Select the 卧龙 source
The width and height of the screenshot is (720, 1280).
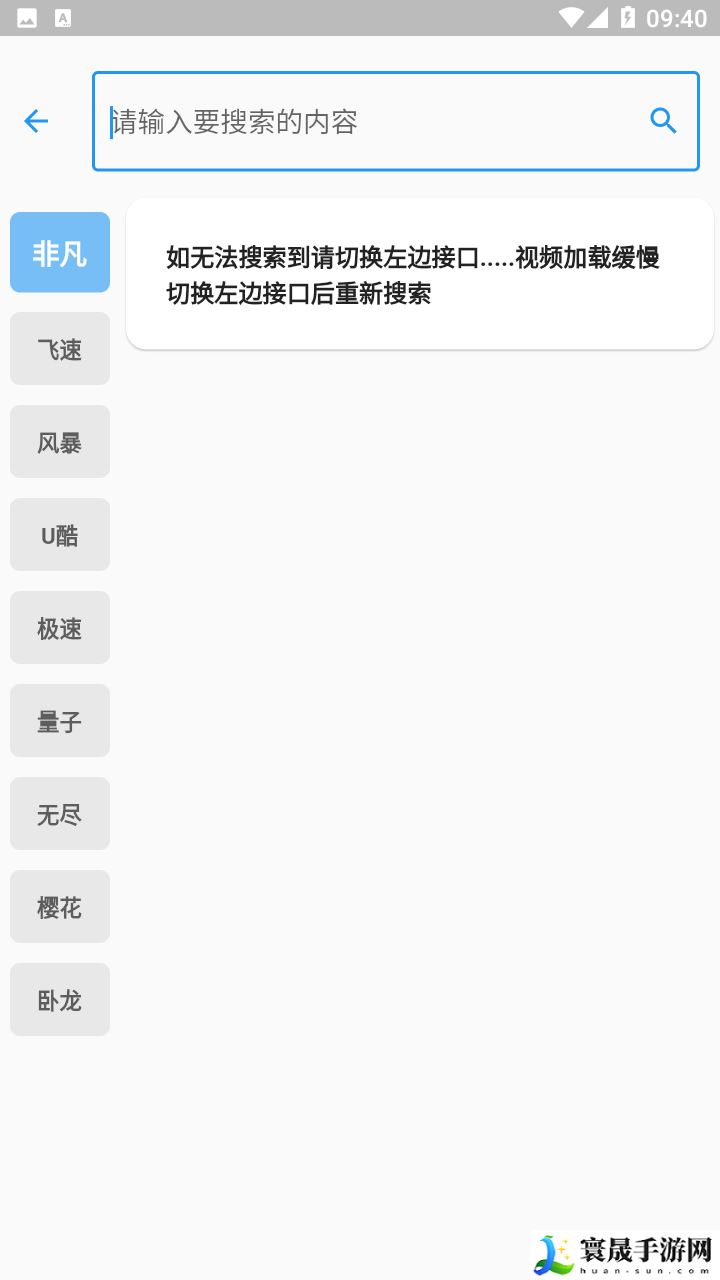tap(60, 1000)
